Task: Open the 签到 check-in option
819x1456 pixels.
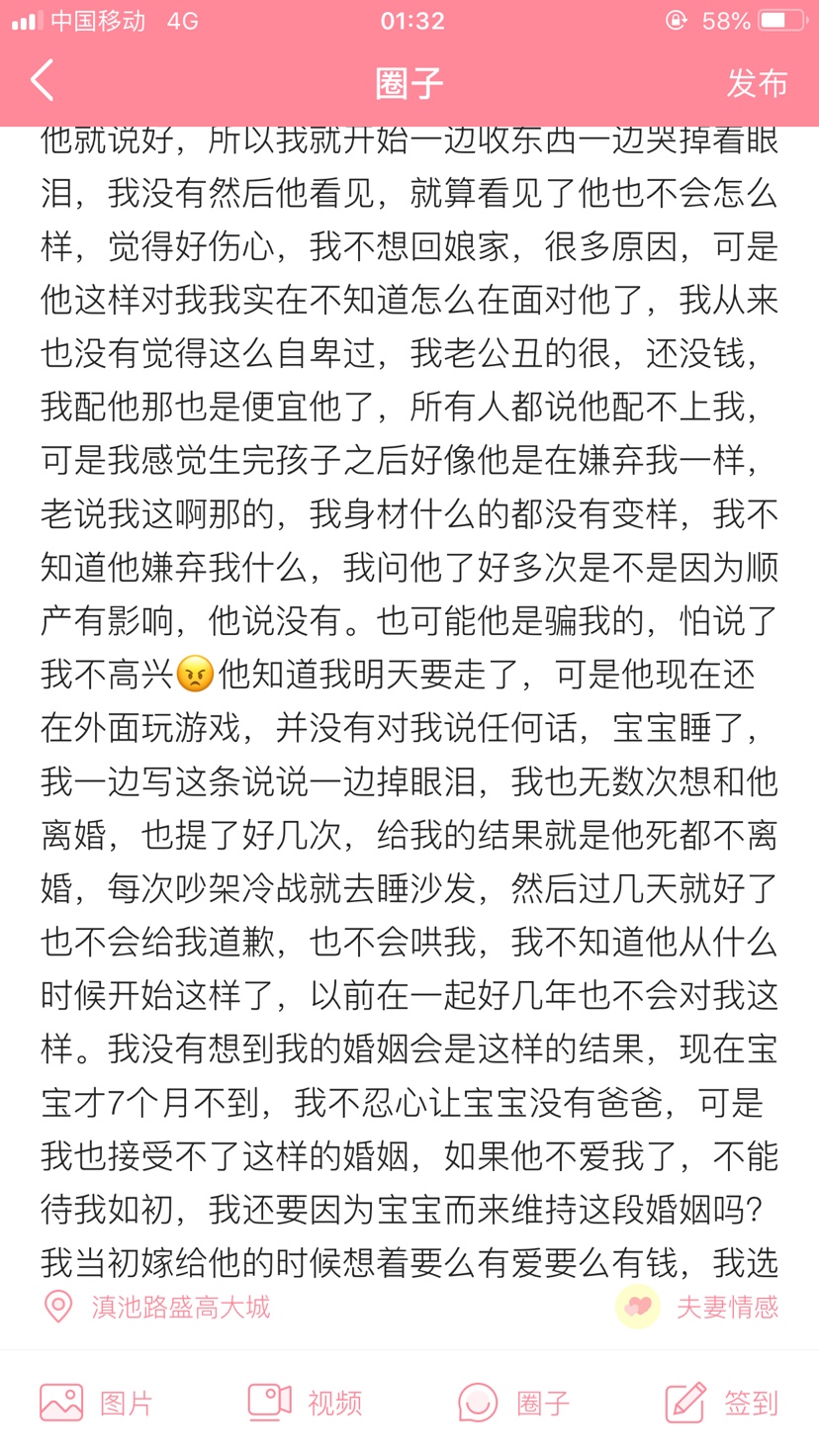Action: click(722, 1403)
